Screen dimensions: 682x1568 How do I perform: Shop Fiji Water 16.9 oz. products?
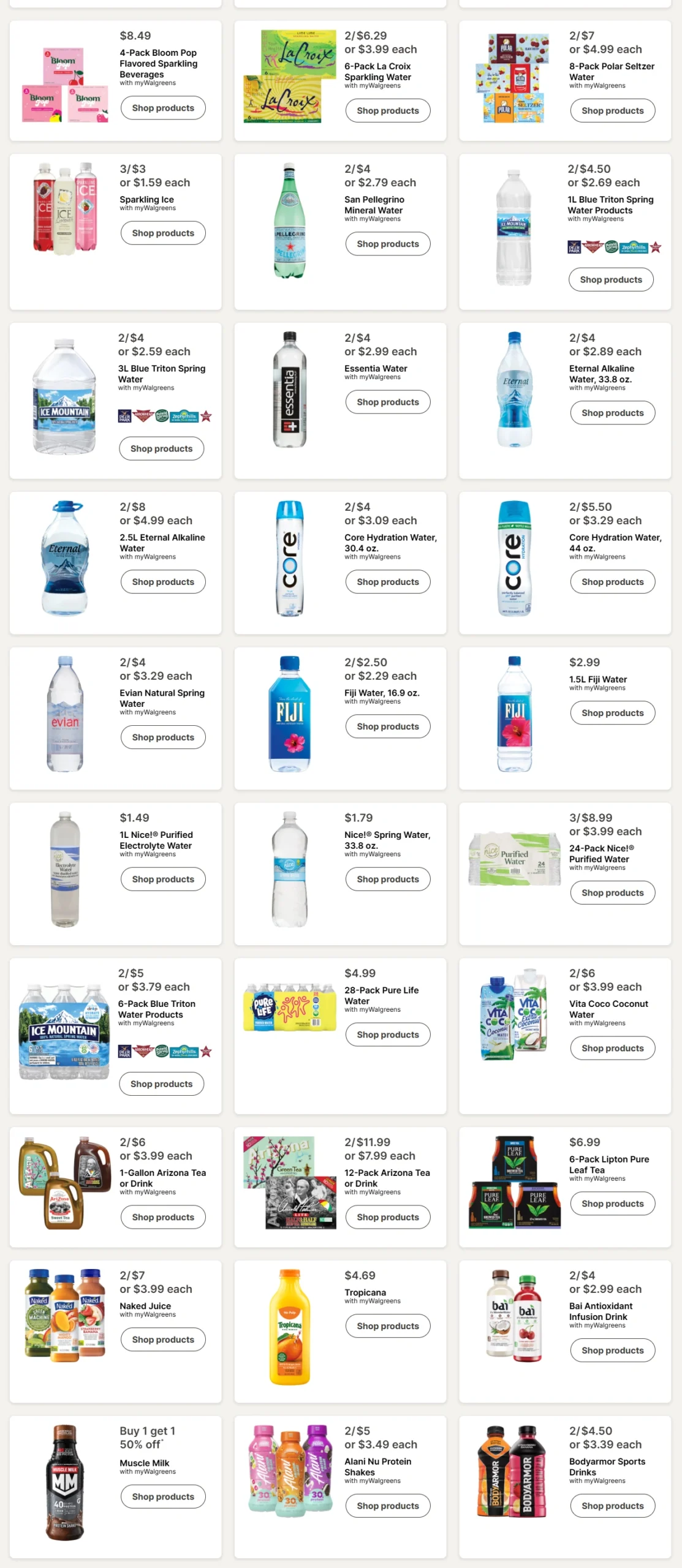(387, 726)
